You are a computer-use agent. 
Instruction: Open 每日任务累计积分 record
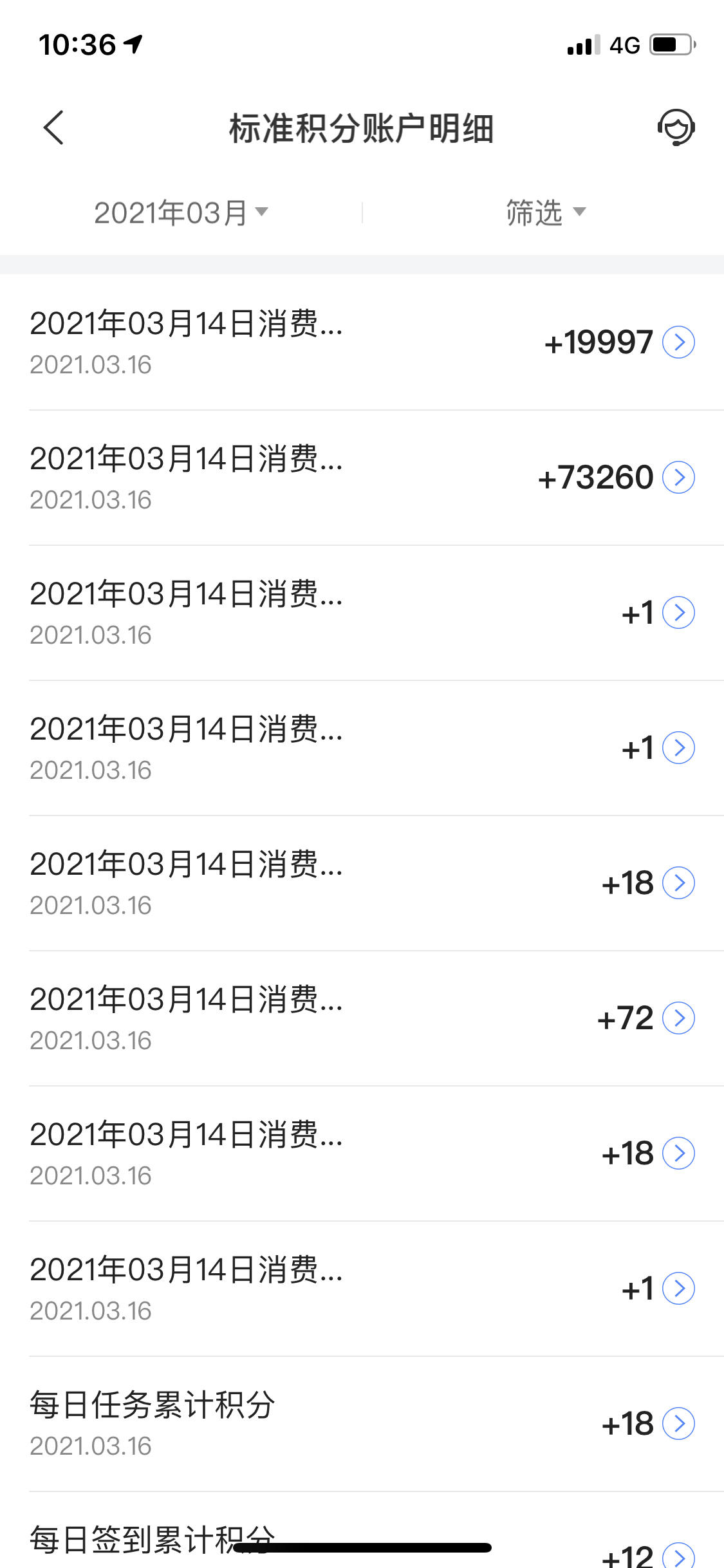click(x=362, y=1424)
